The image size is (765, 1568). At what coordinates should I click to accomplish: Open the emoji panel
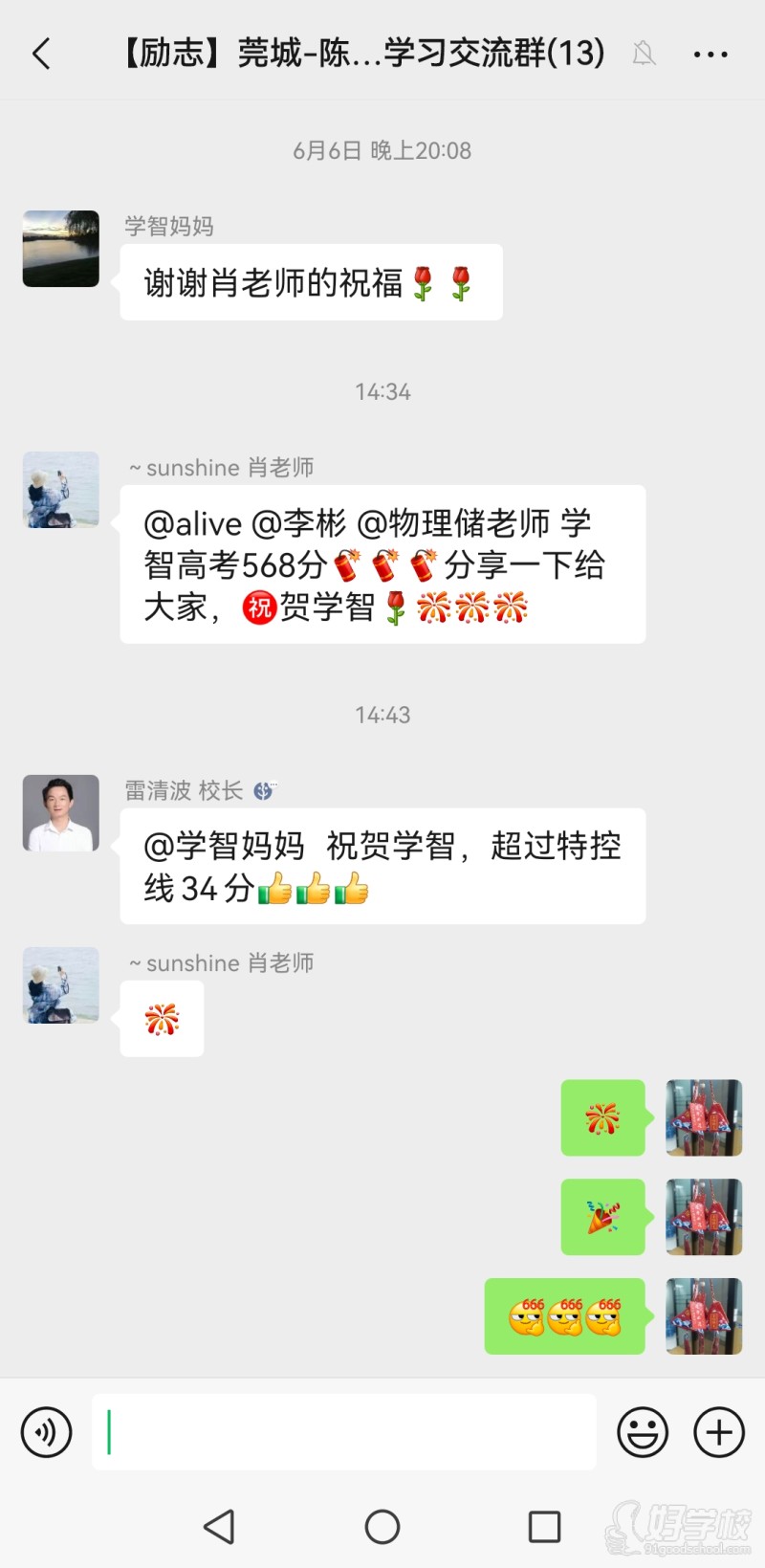click(643, 1431)
